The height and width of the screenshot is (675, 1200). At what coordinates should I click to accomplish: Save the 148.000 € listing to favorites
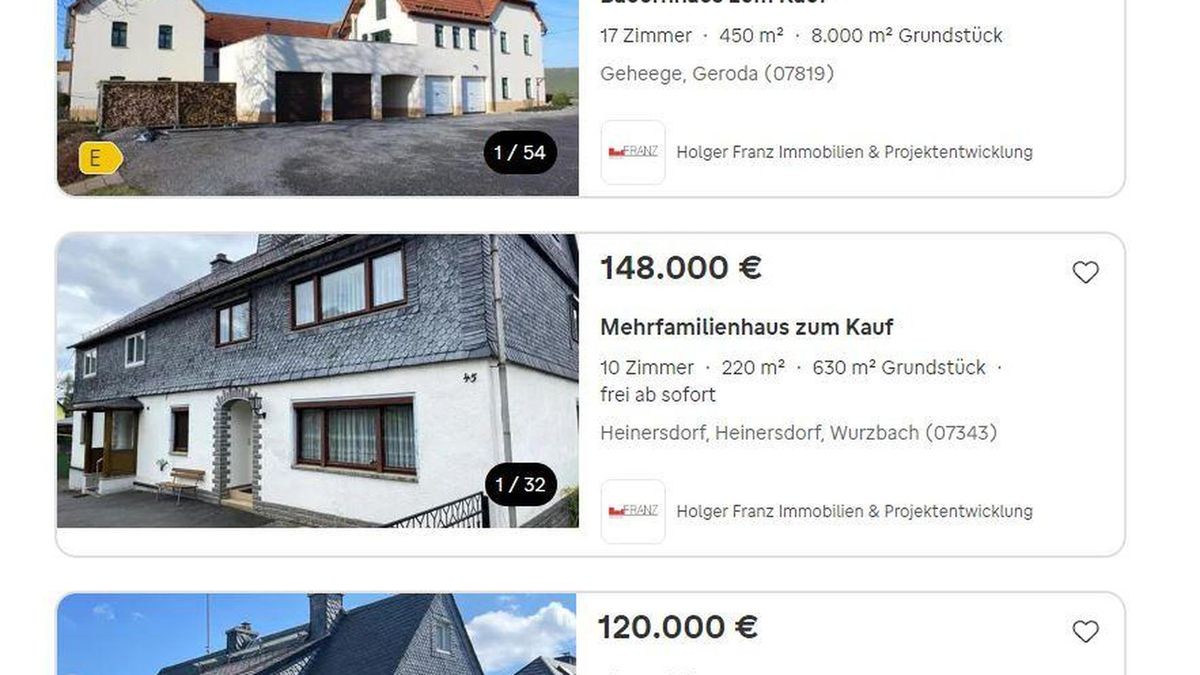(1085, 272)
